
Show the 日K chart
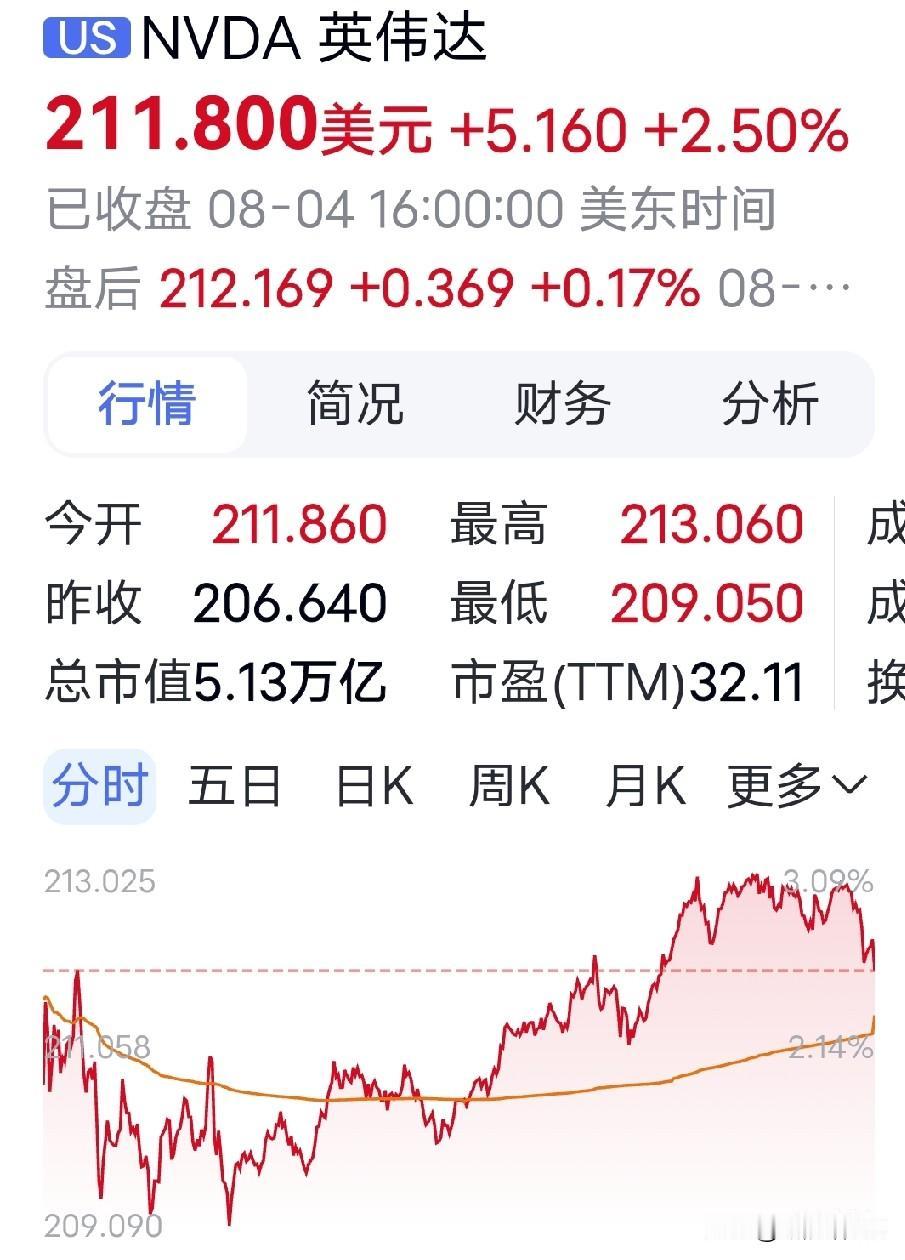tap(375, 787)
